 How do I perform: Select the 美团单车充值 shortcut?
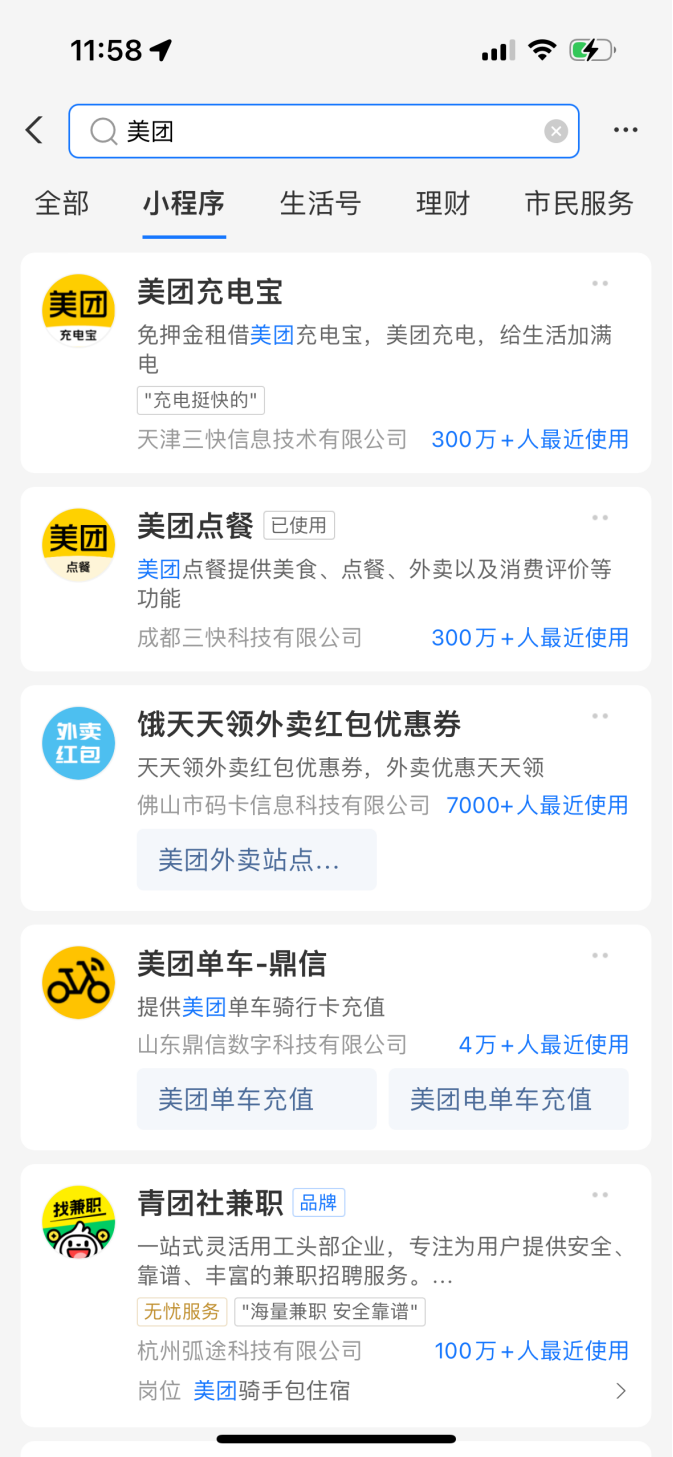pos(256,1099)
